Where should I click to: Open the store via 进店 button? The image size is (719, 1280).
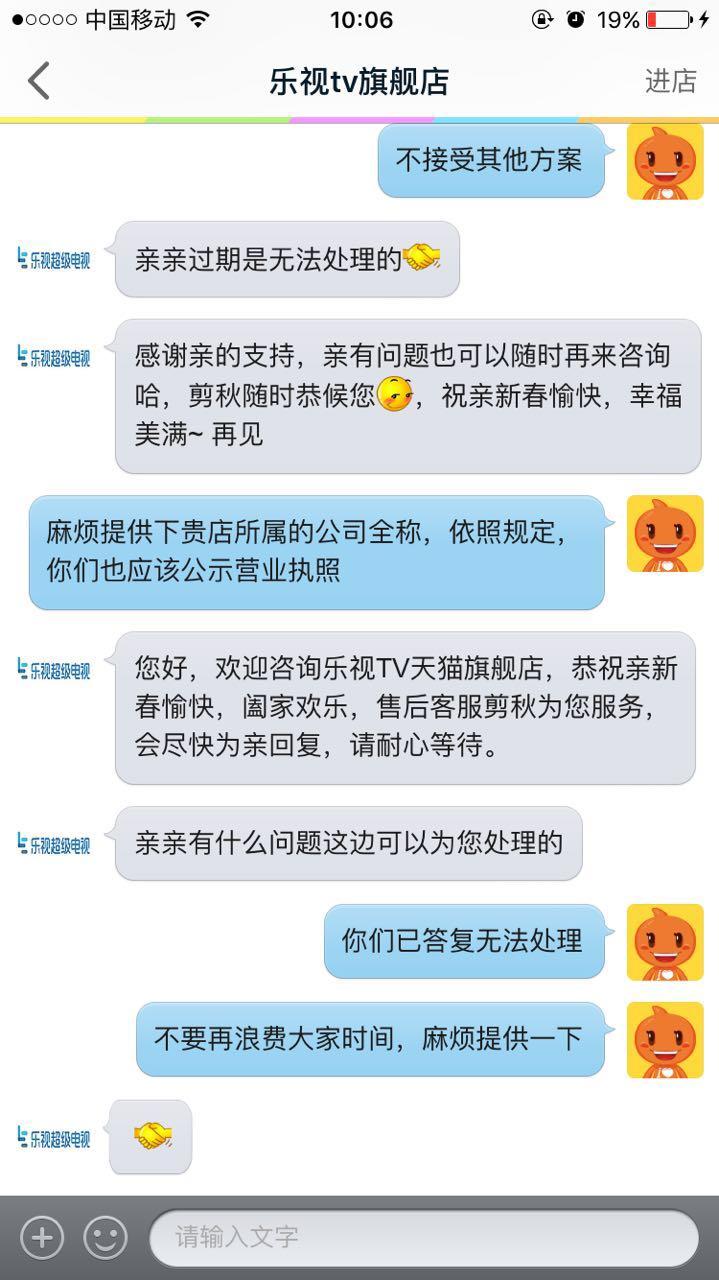point(670,81)
